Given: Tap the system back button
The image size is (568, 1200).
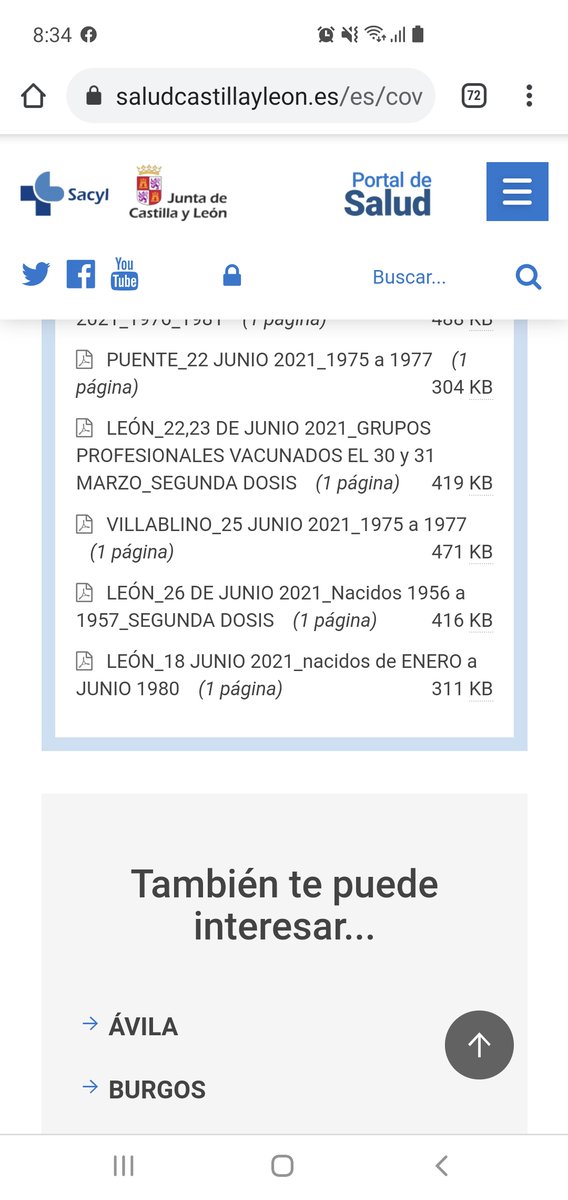Looking at the screenshot, I should (441, 1165).
